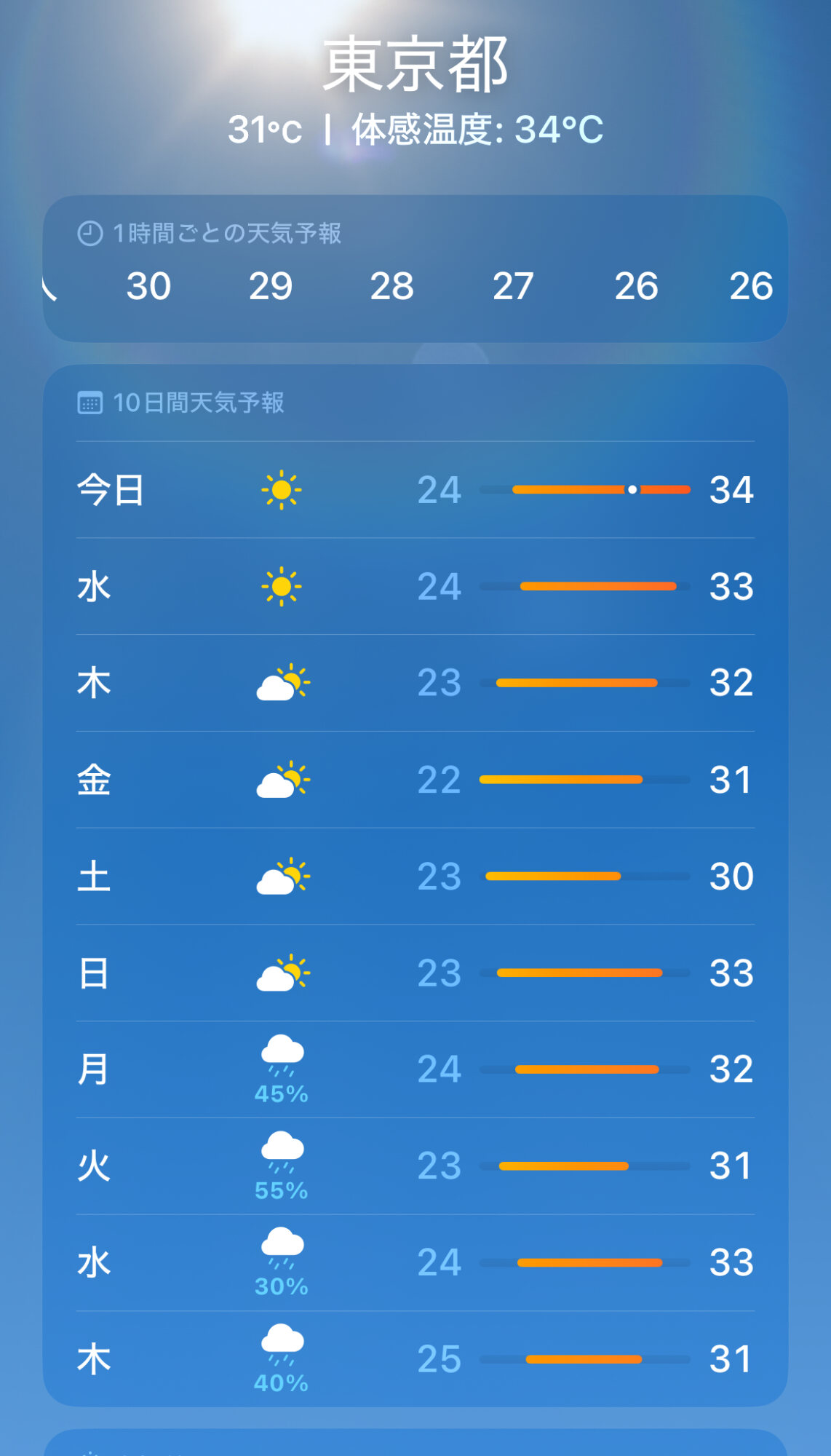Open today's 今日 forecast row
Image resolution: width=831 pixels, height=1456 pixels.
click(x=415, y=490)
